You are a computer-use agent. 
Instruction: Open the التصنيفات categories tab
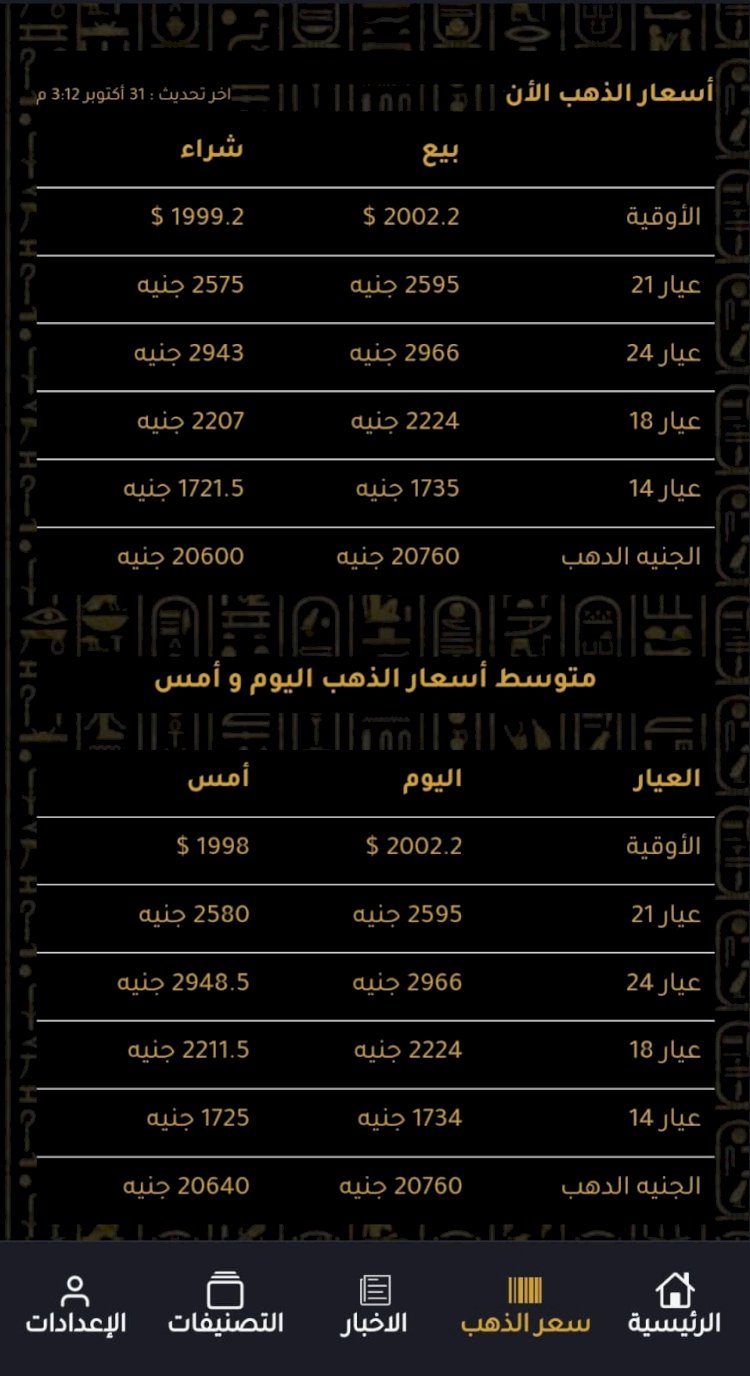(225, 1305)
